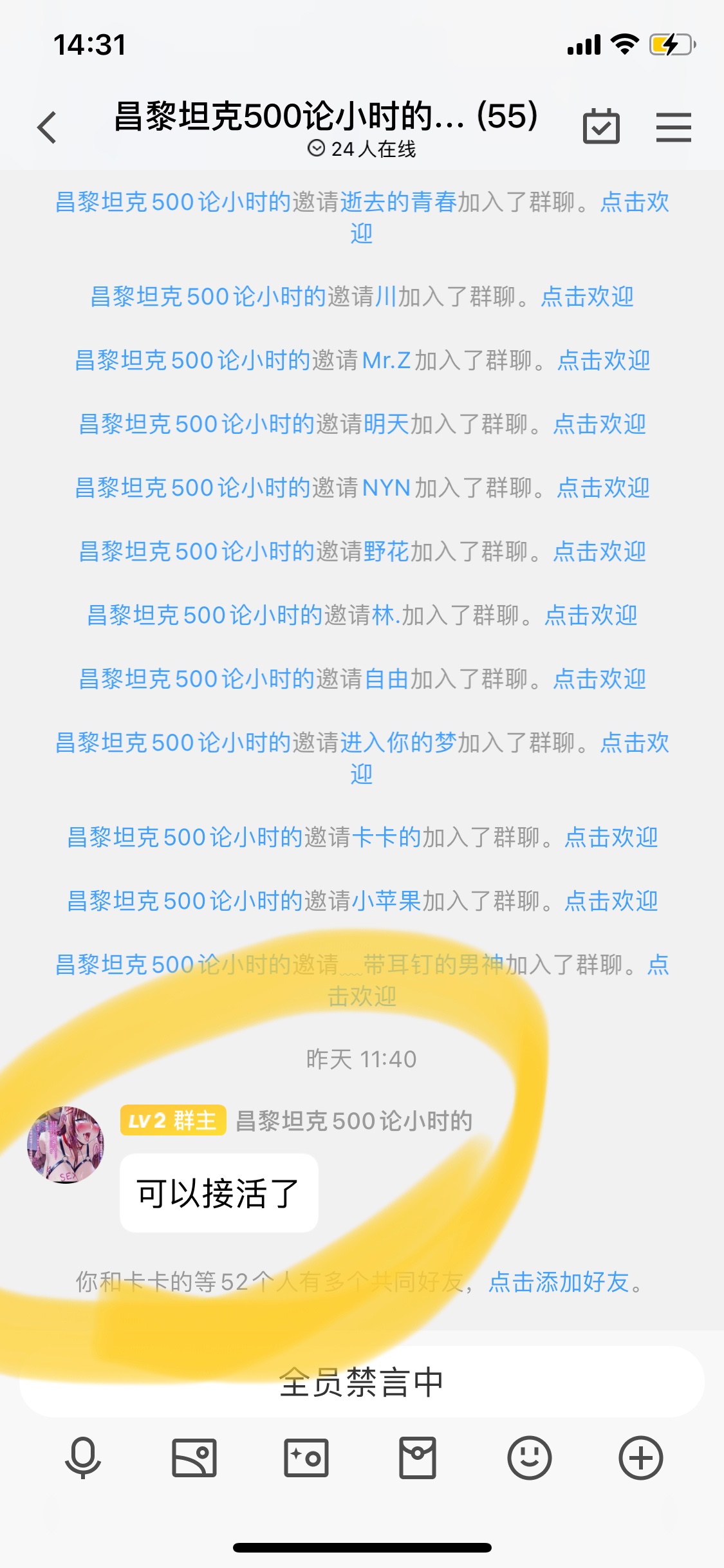Tap 点击欢迎 for 小苹果
Screen dimensions: 724x1568
click(611, 901)
